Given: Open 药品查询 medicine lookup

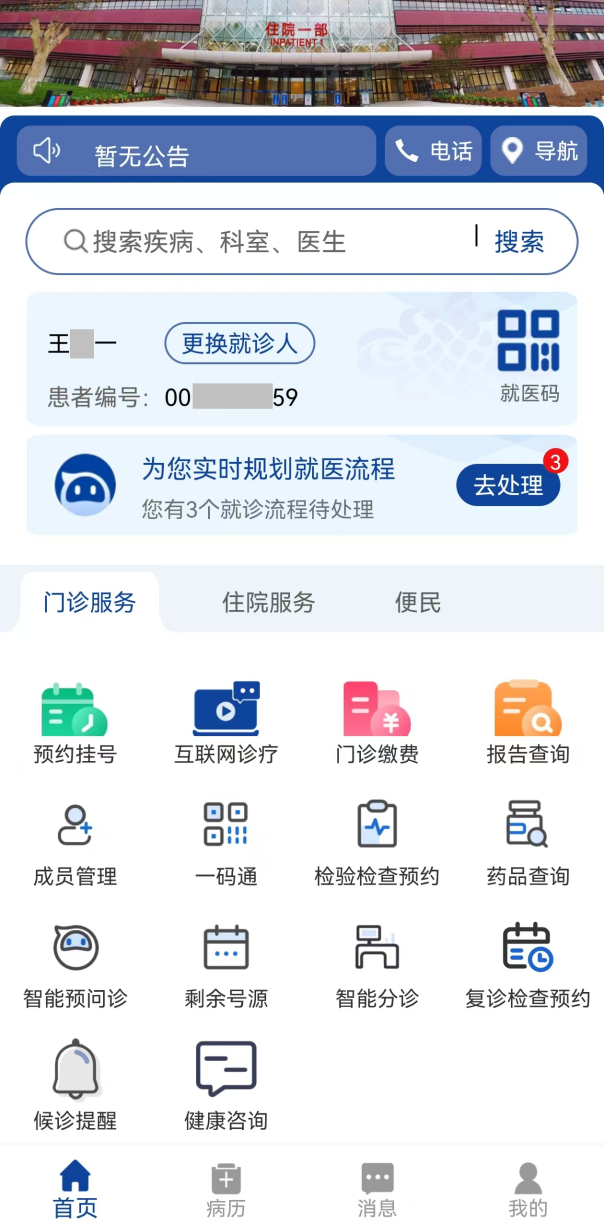Looking at the screenshot, I should [528, 845].
